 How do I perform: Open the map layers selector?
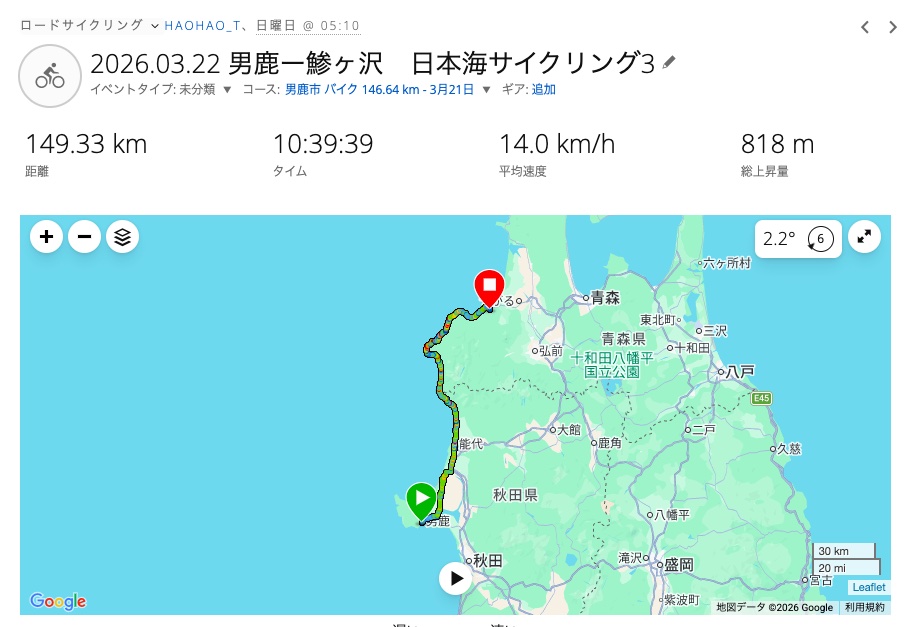coord(122,237)
